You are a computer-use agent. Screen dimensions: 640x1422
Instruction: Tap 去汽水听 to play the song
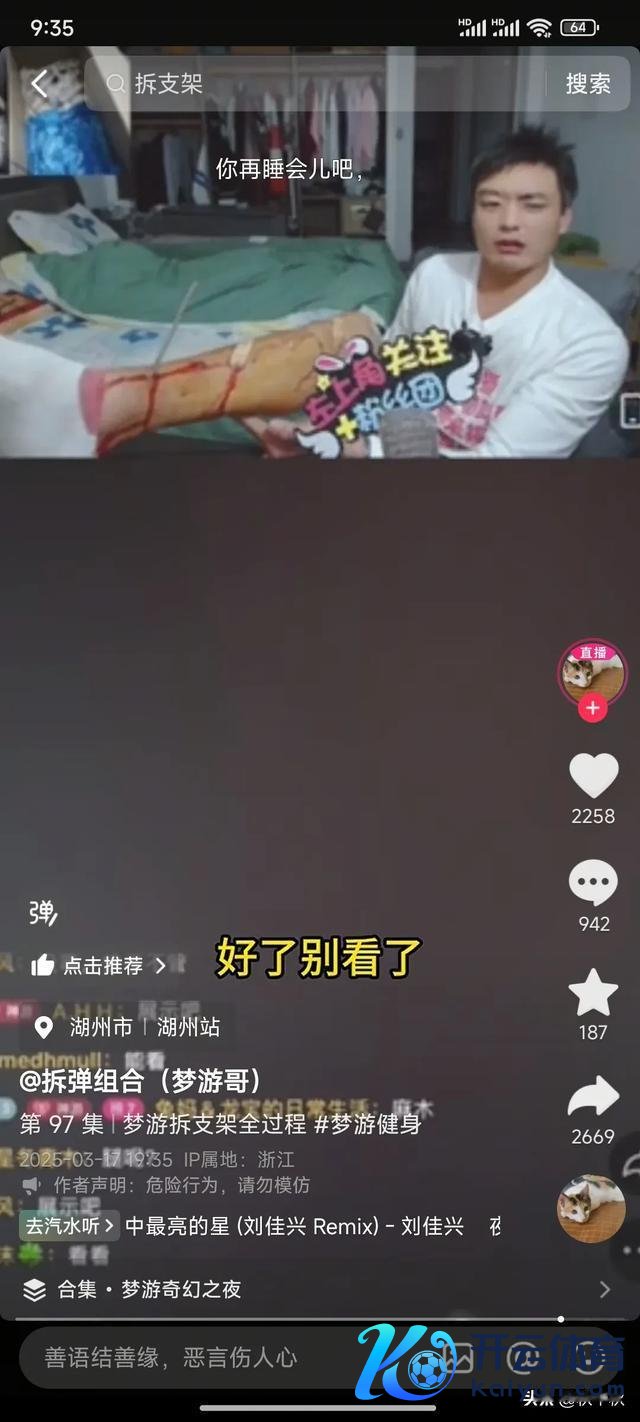point(70,1225)
